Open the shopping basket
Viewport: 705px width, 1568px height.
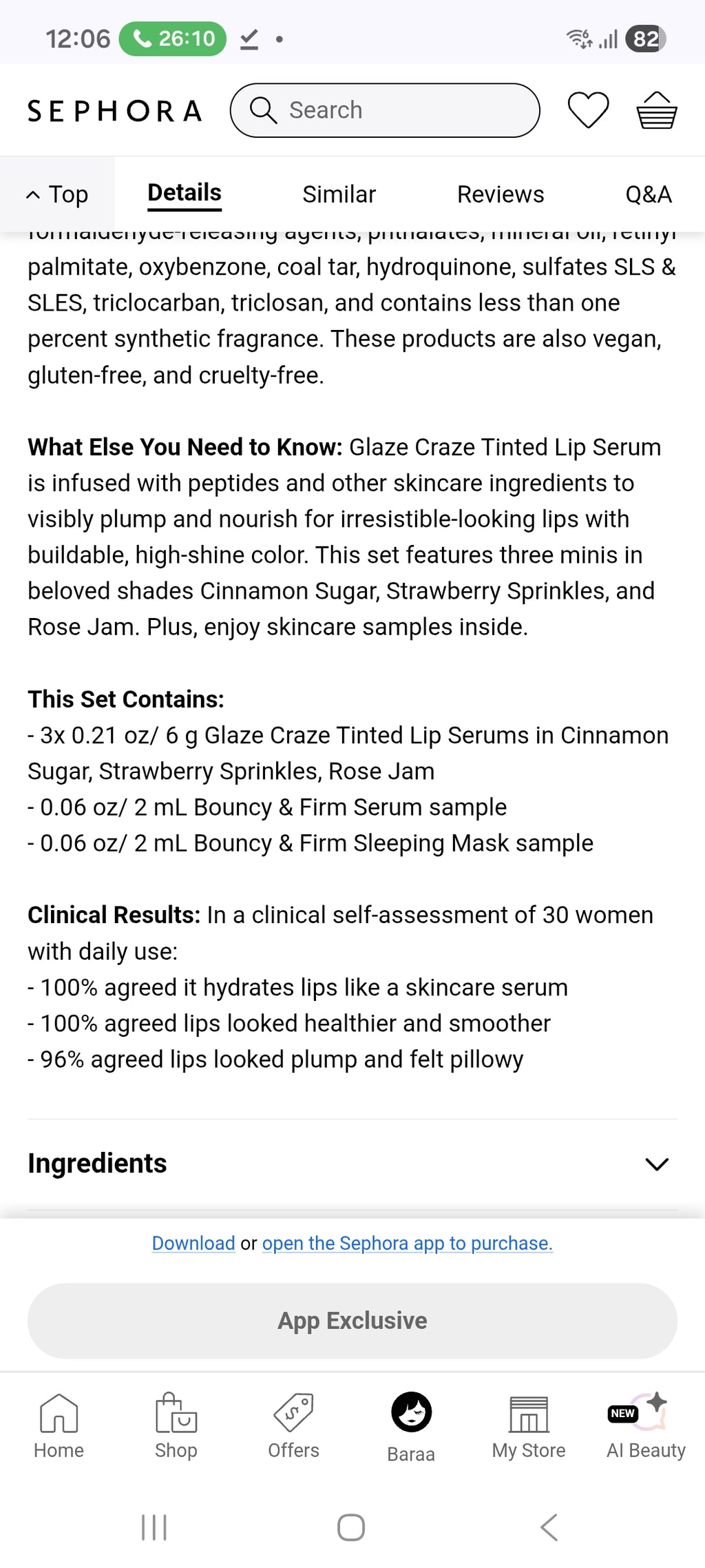(657, 110)
